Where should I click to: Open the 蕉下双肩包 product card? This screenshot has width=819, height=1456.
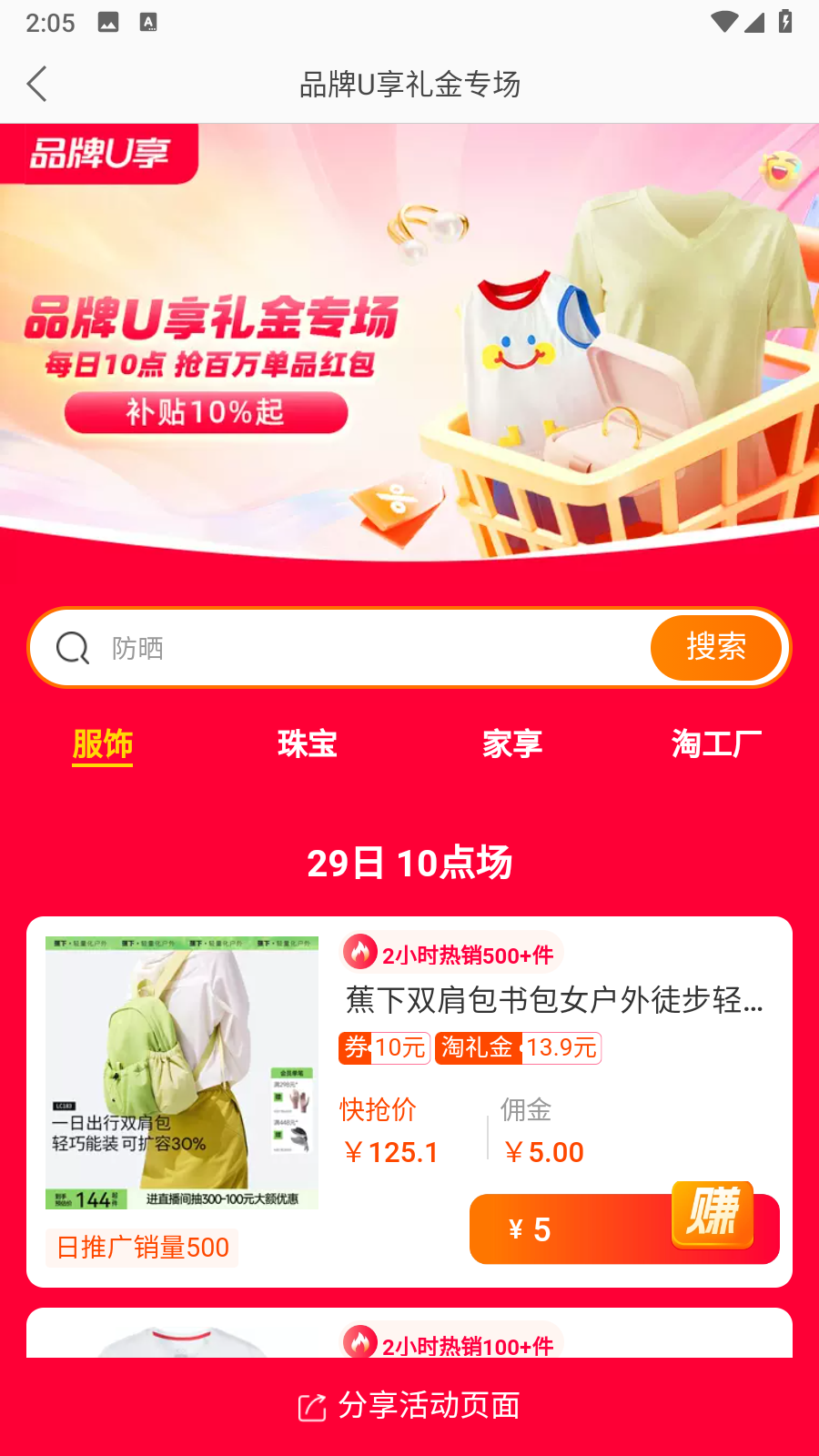click(x=553, y=1000)
